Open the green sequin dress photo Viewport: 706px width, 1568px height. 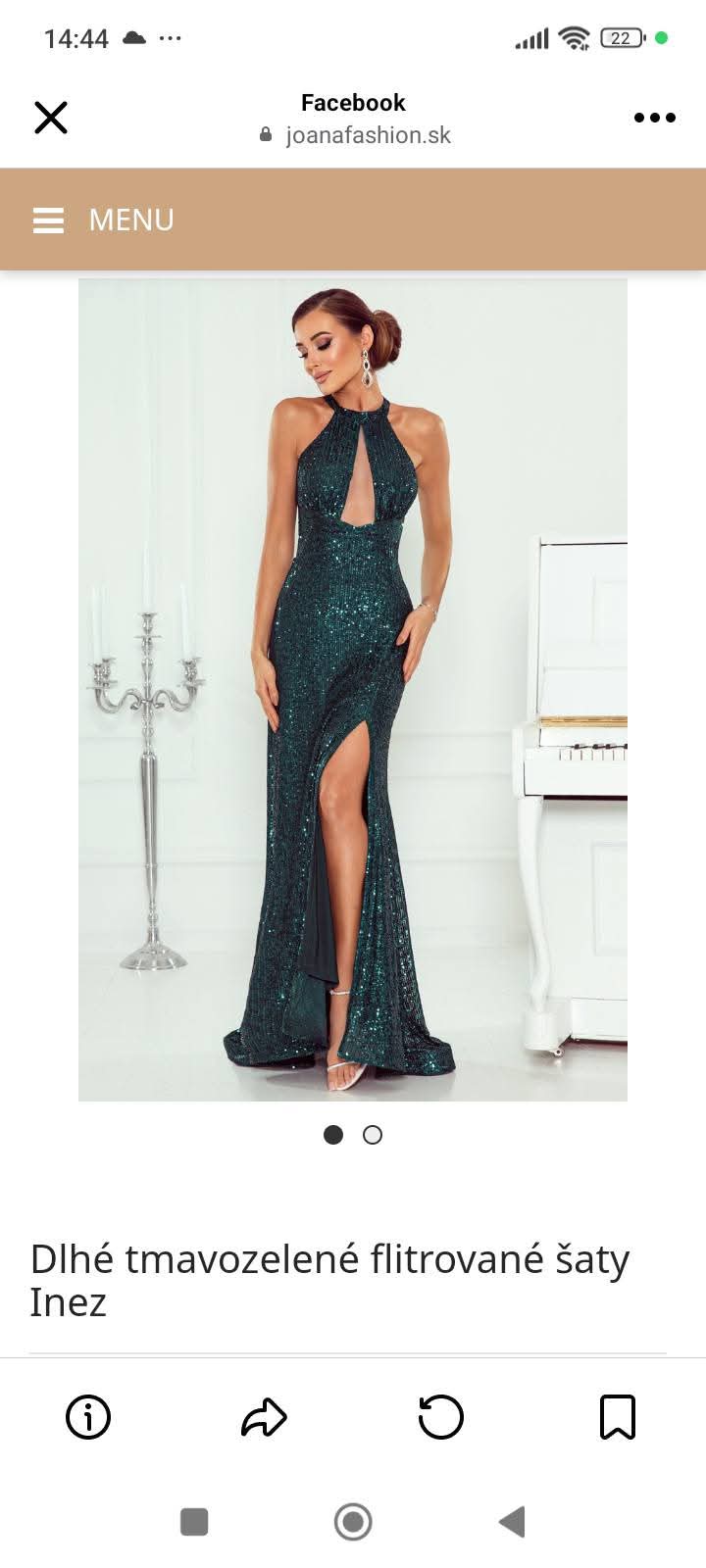[x=352, y=689]
